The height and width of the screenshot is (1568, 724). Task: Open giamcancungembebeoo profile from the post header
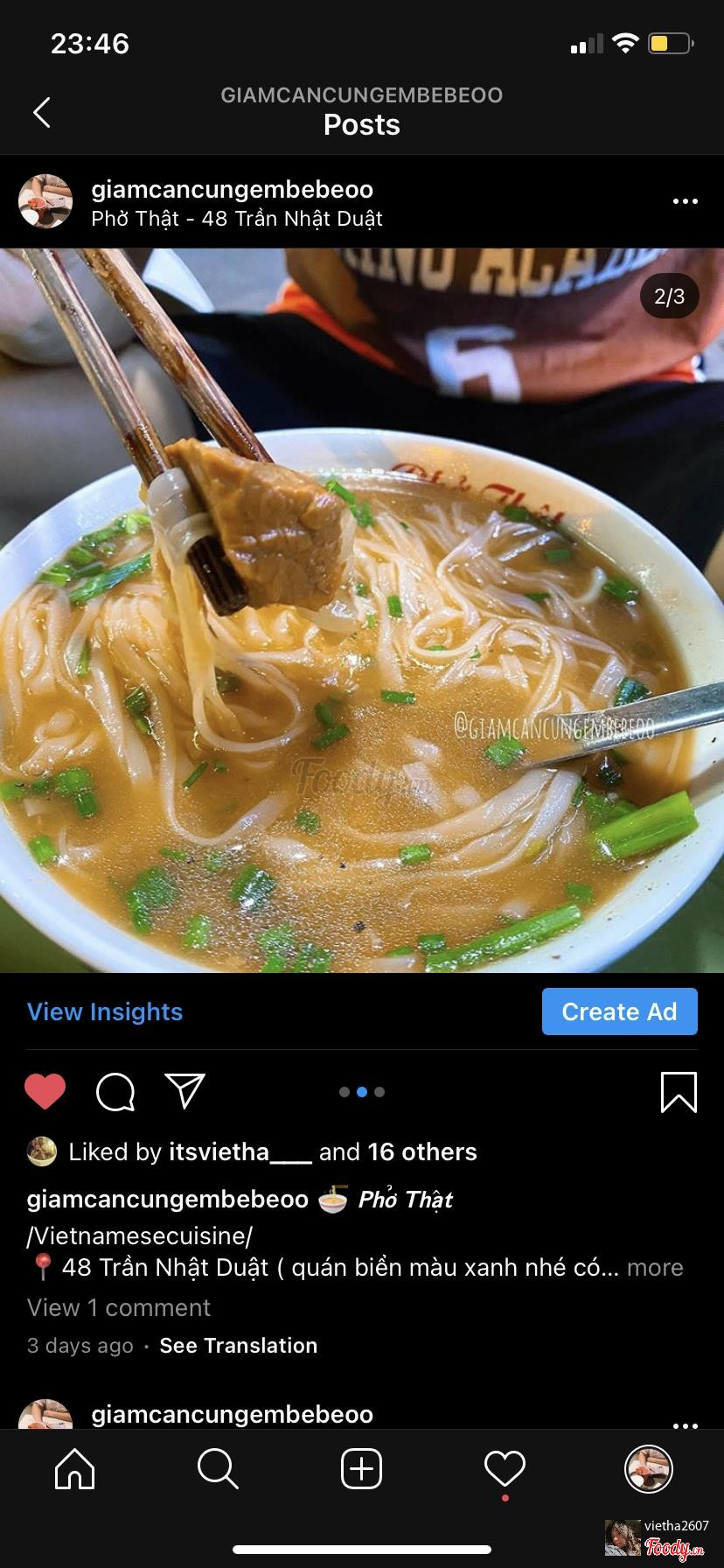click(x=232, y=189)
